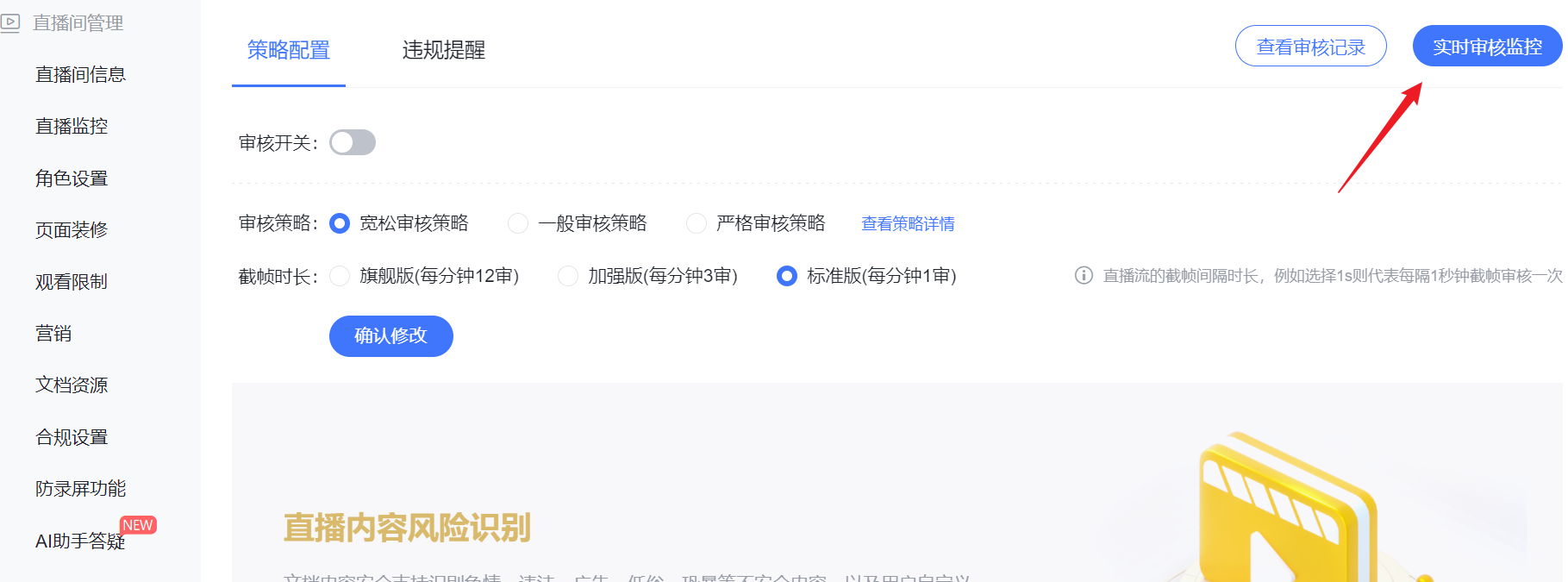Open 实时审核监控
The width and height of the screenshot is (1568, 582).
(x=1487, y=47)
